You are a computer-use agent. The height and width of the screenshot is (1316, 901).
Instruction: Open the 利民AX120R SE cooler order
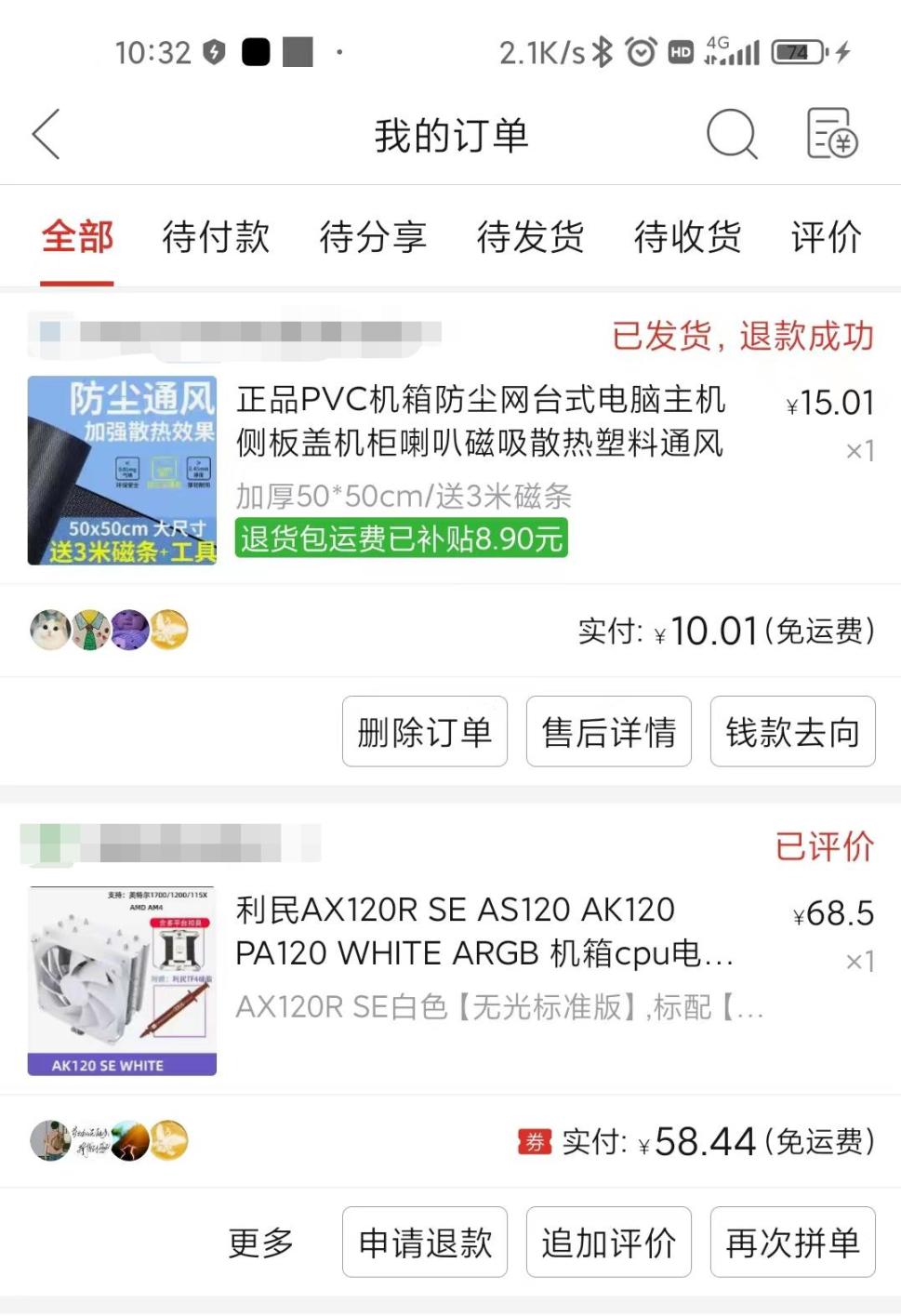[x=484, y=932]
